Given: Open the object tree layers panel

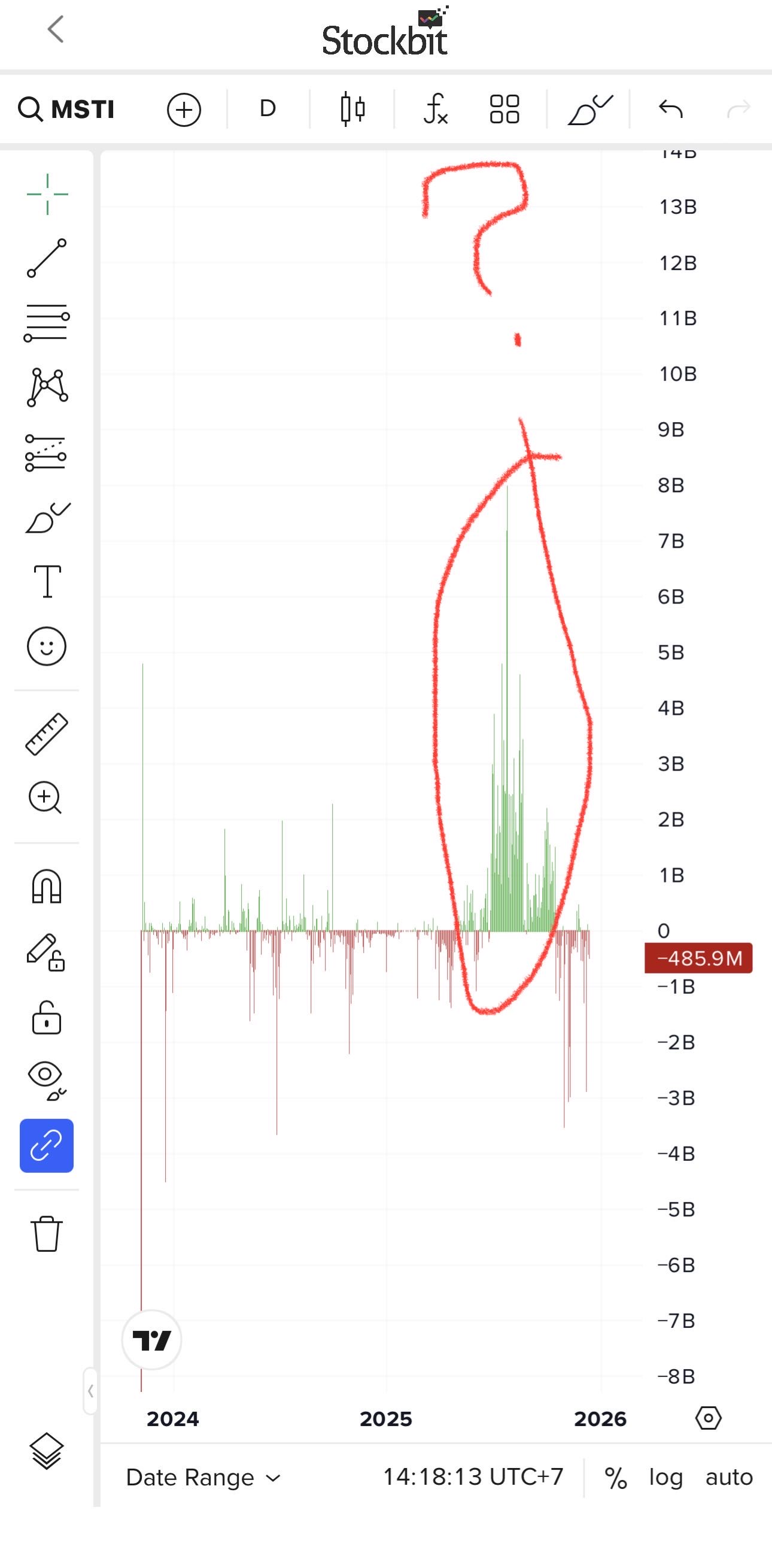Looking at the screenshot, I should coord(47,1451).
